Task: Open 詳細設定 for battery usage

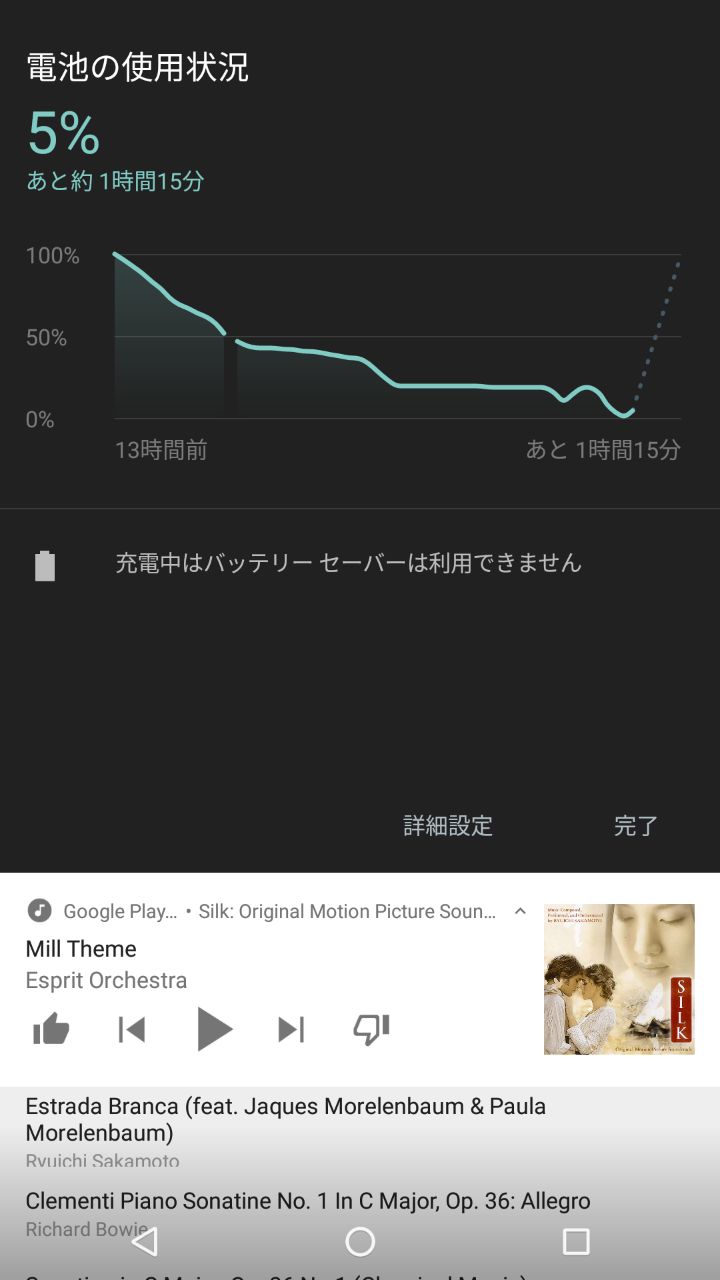Action: (448, 826)
